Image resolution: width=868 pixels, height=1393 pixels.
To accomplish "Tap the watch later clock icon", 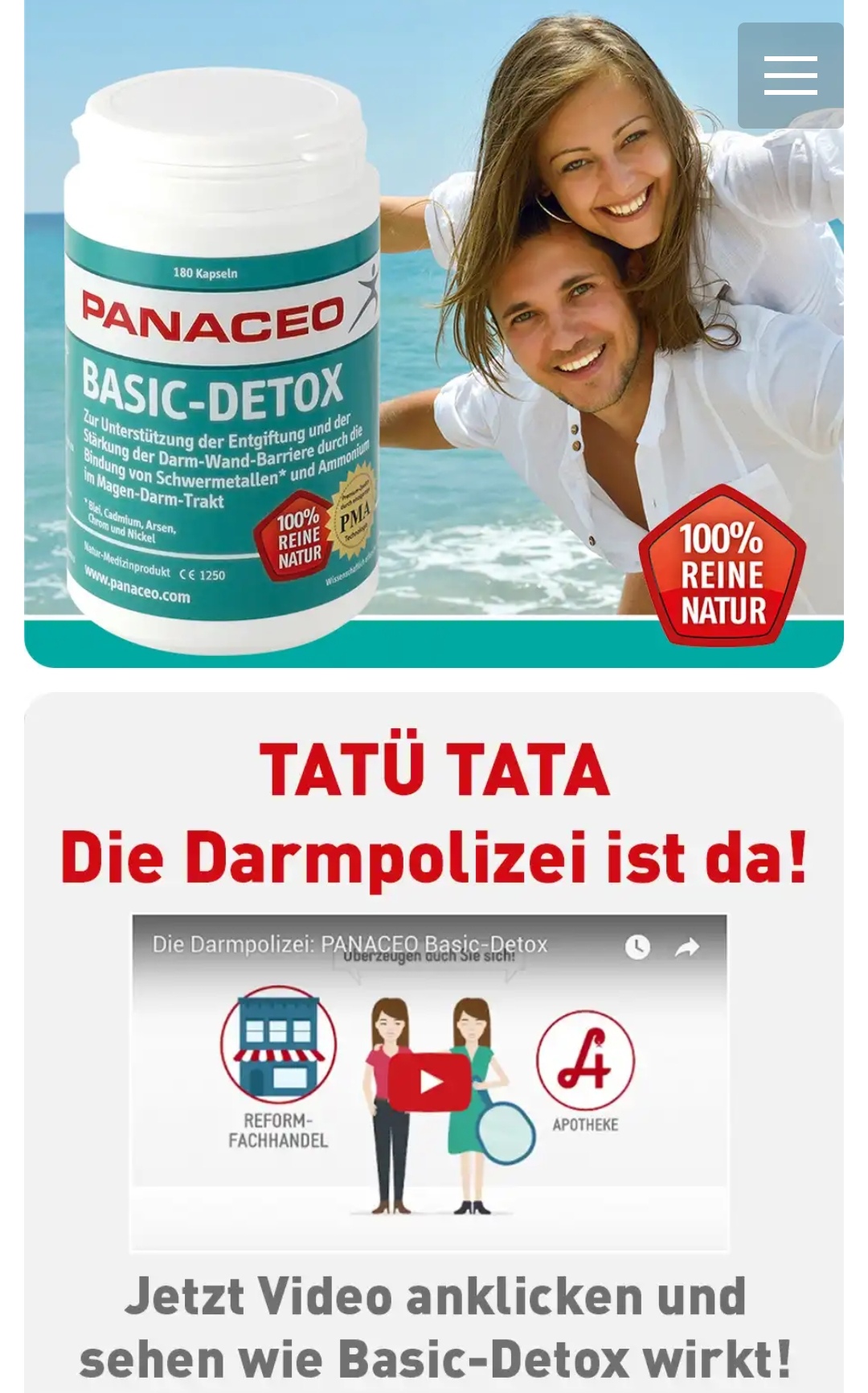I will coord(637,947).
